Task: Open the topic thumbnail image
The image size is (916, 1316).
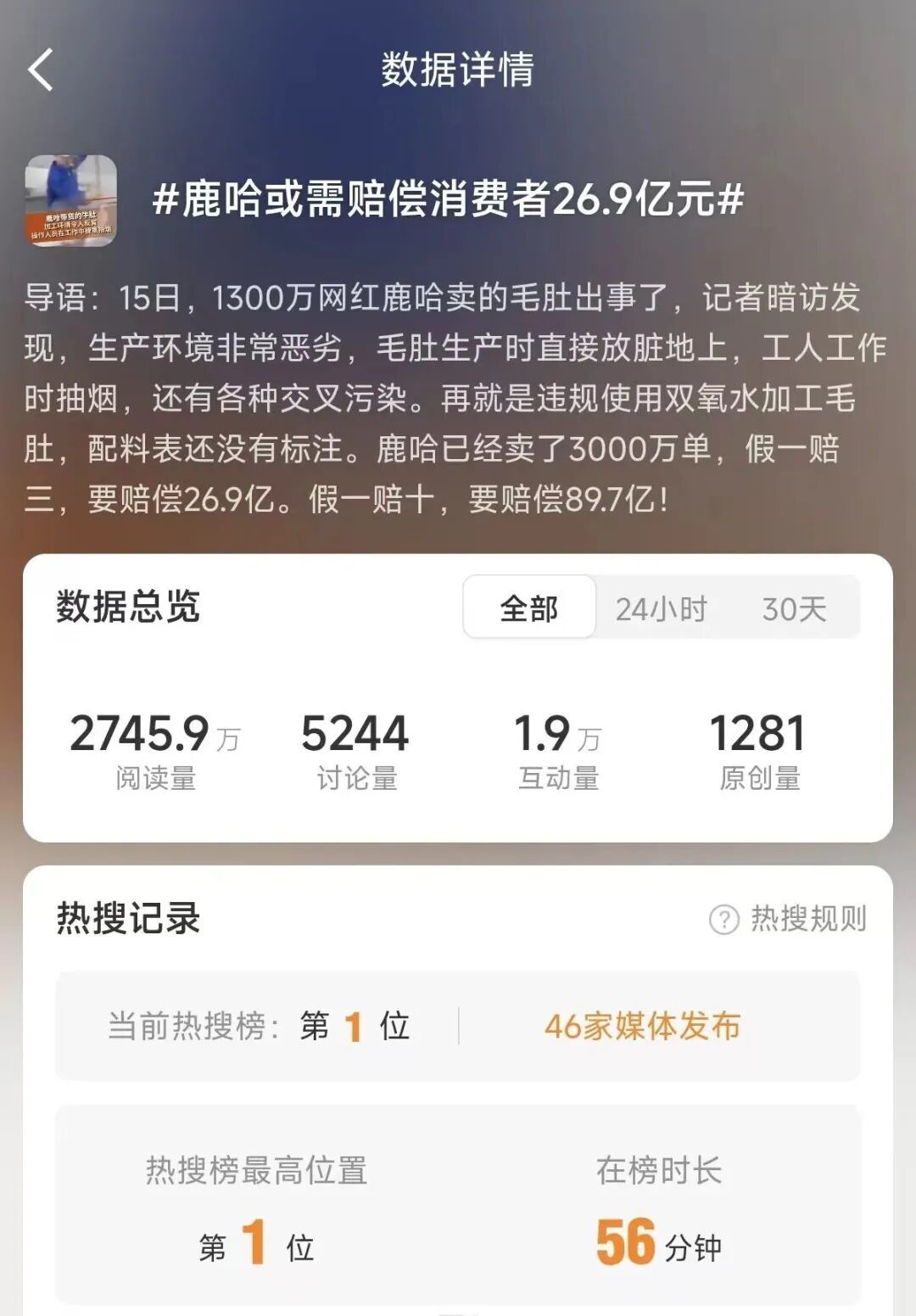Action: point(71,201)
